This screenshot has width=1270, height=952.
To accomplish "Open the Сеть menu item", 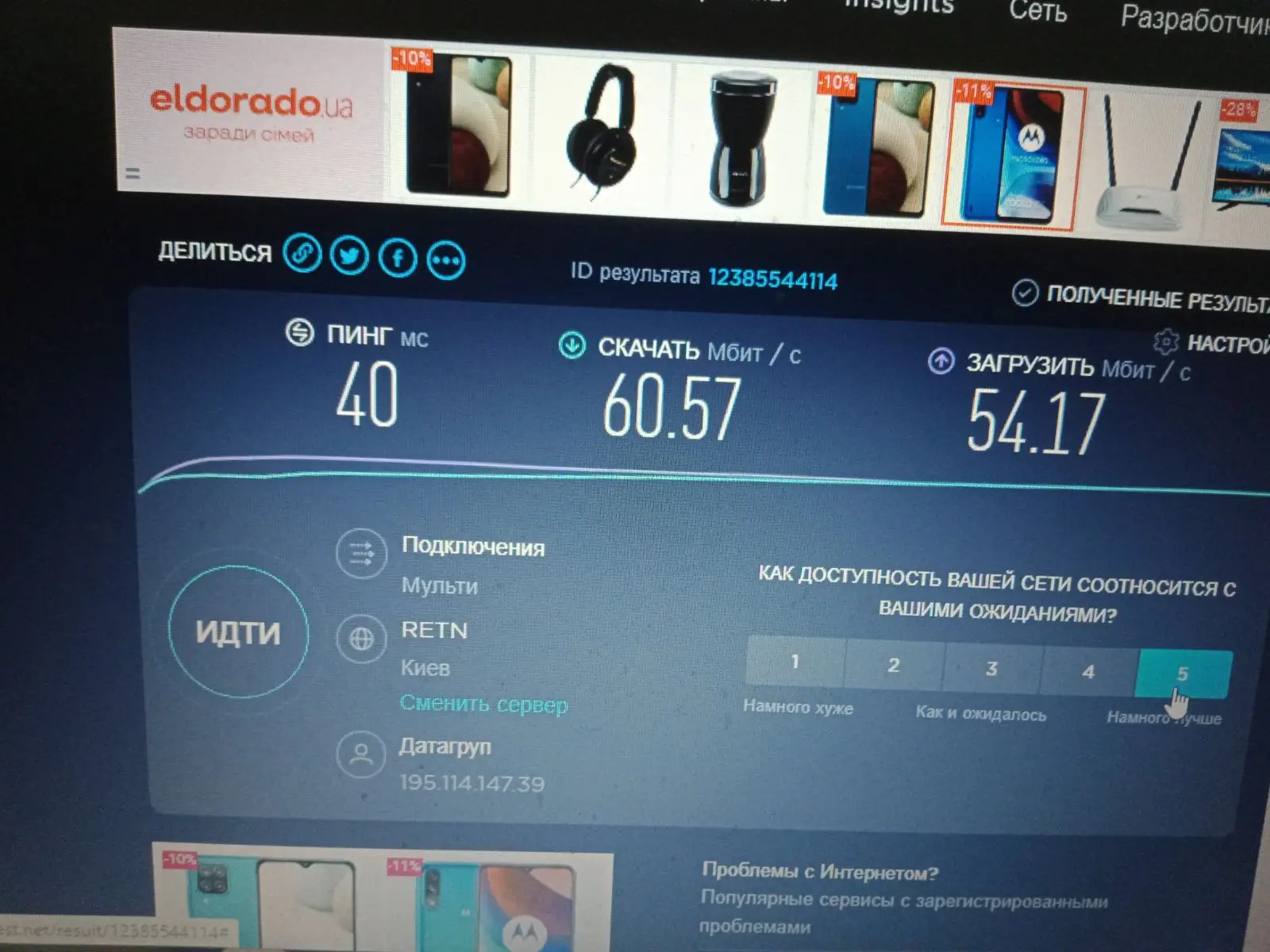I will 1038,11.
